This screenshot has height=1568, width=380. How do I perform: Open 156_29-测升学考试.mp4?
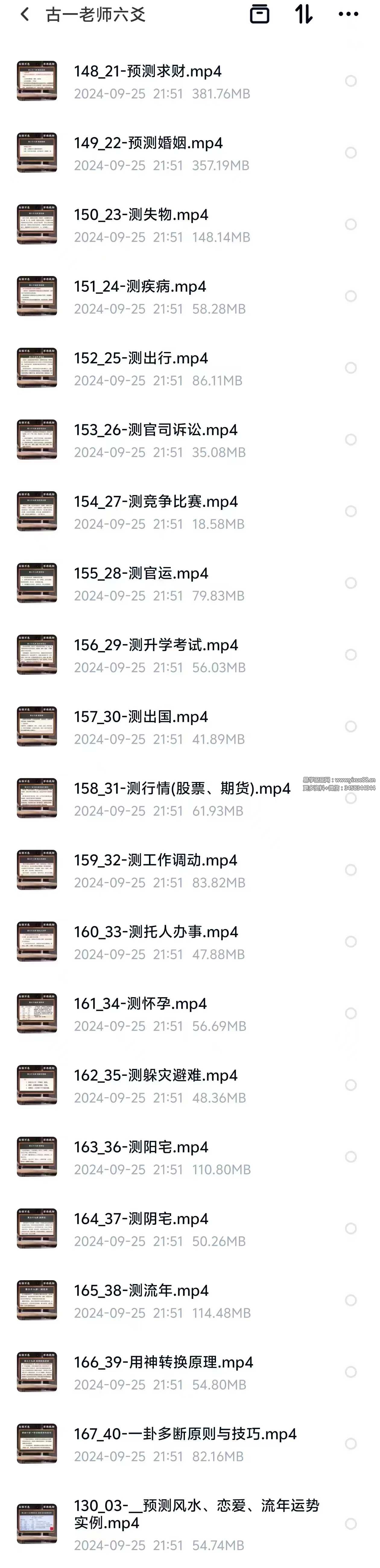(156, 645)
